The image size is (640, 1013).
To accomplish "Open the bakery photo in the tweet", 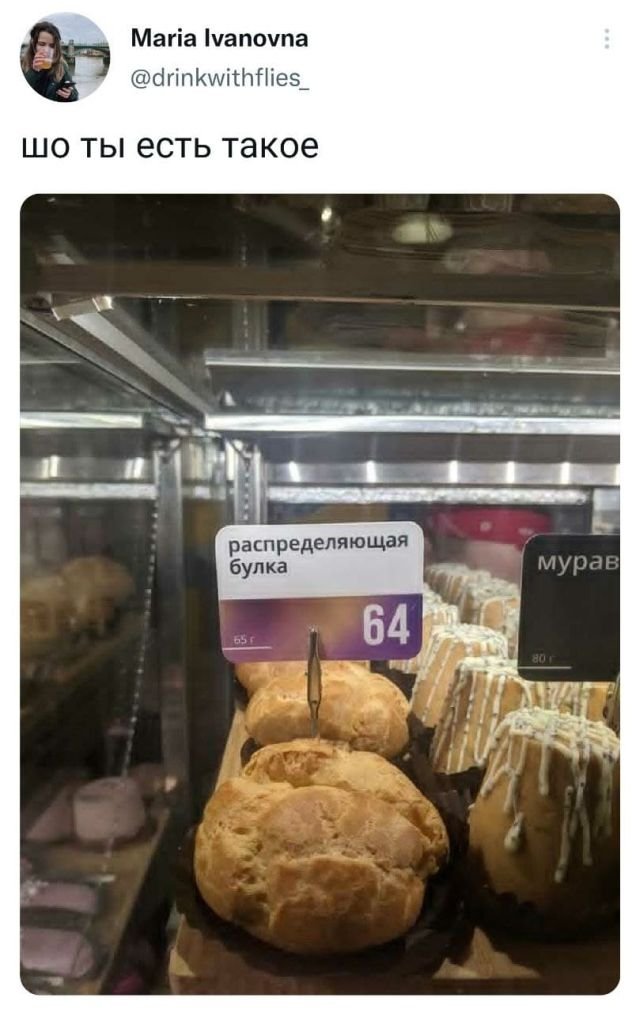I will (320, 594).
